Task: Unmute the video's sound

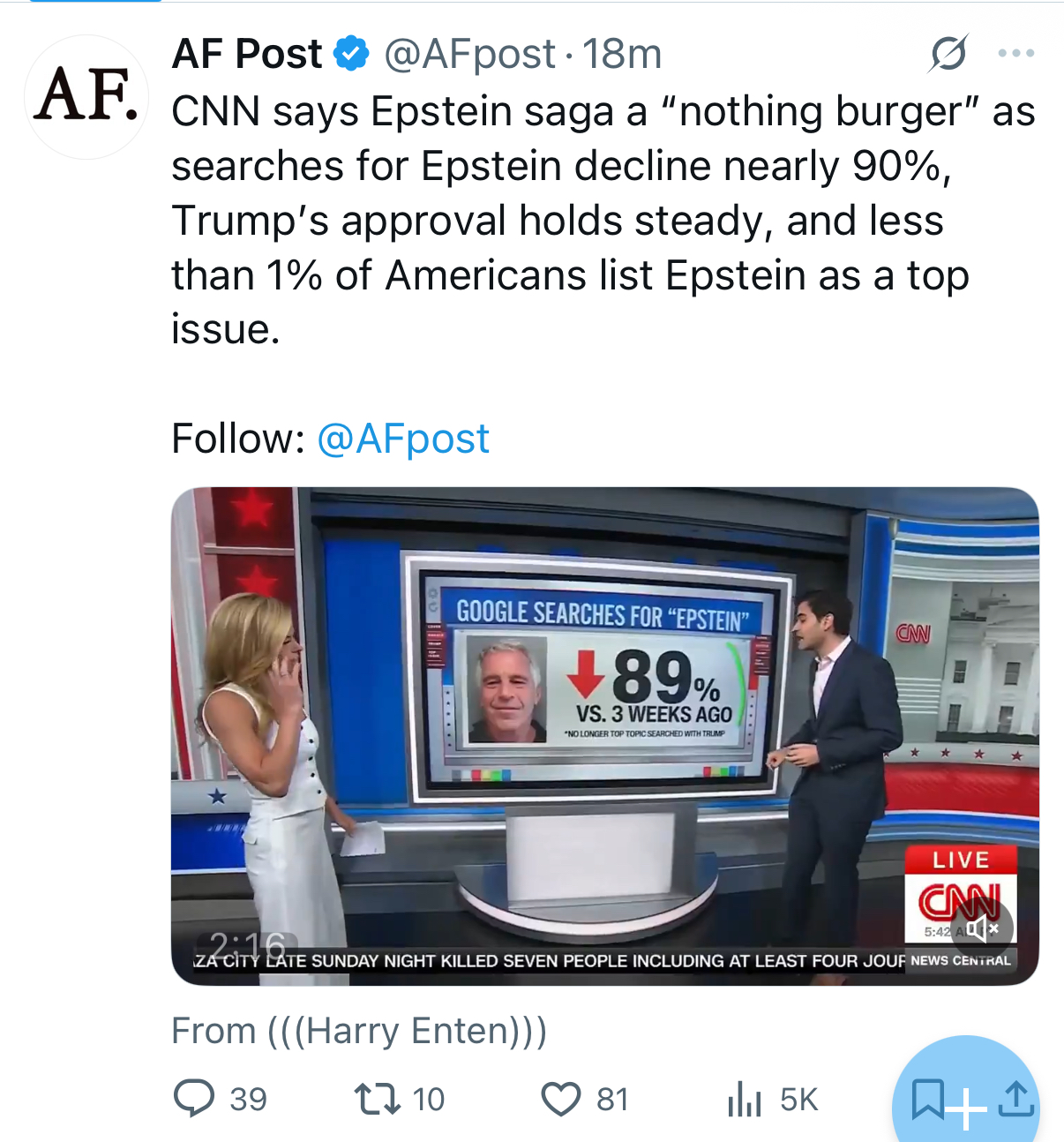Action: tap(981, 928)
